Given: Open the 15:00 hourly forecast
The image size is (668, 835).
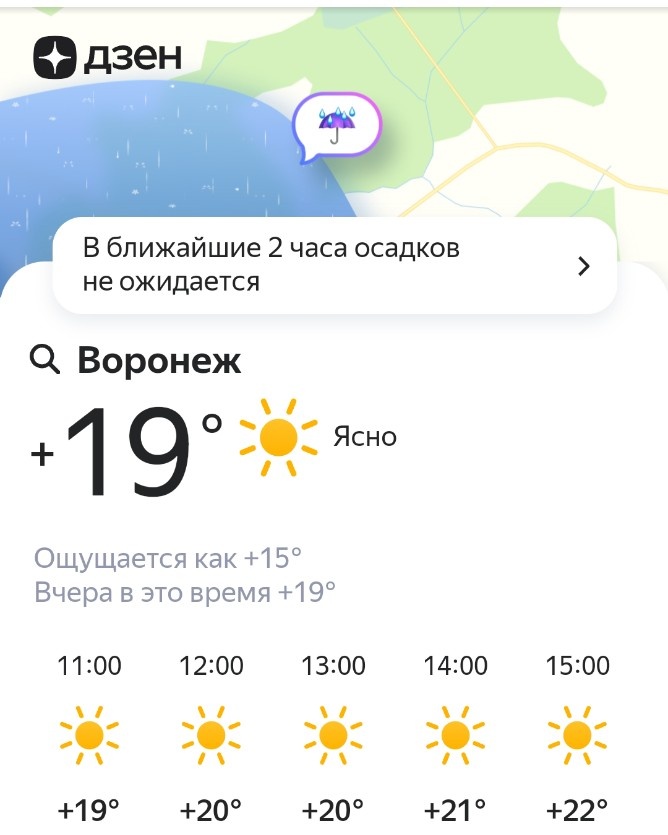Looking at the screenshot, I should click(x=577, y=736).
